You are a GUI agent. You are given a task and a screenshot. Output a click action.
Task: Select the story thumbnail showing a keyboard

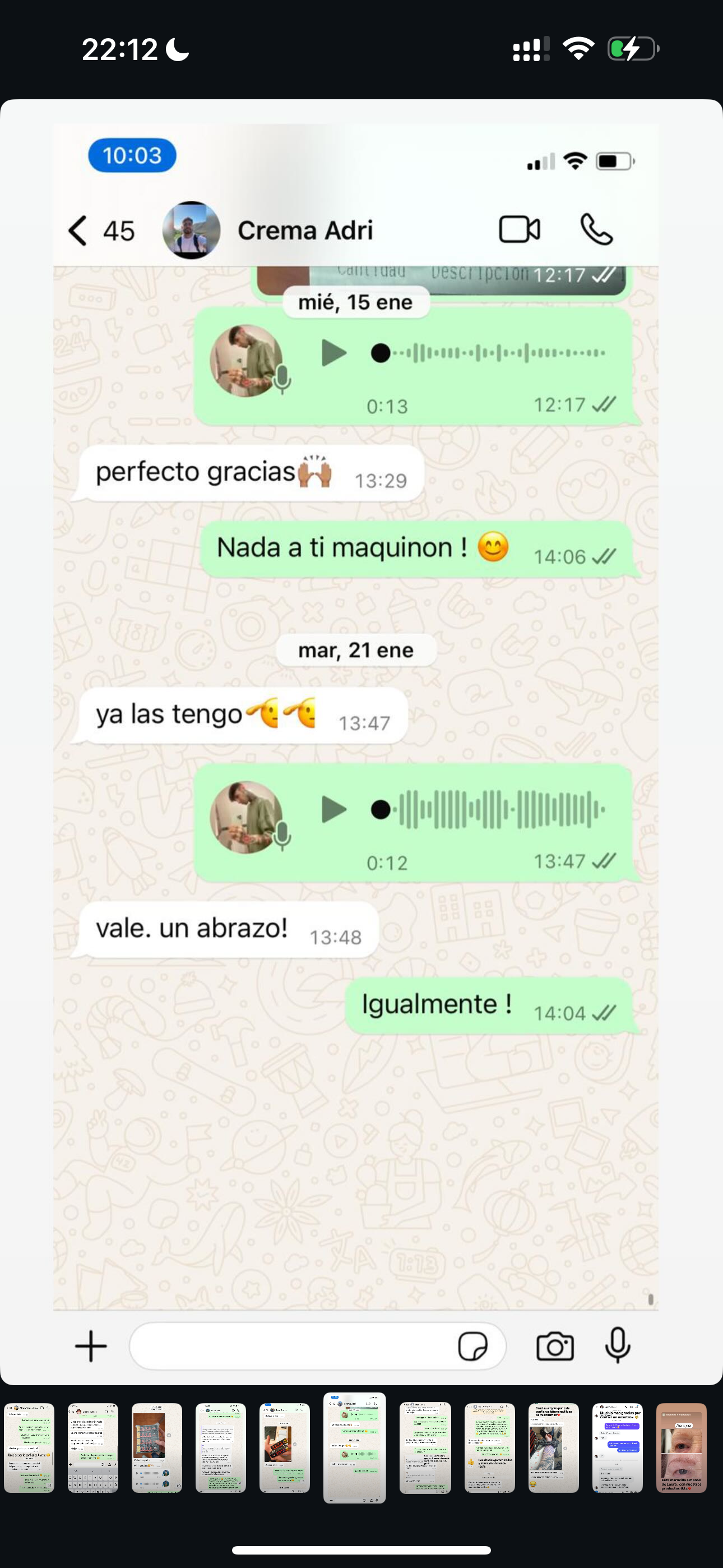click(92, 1447)
